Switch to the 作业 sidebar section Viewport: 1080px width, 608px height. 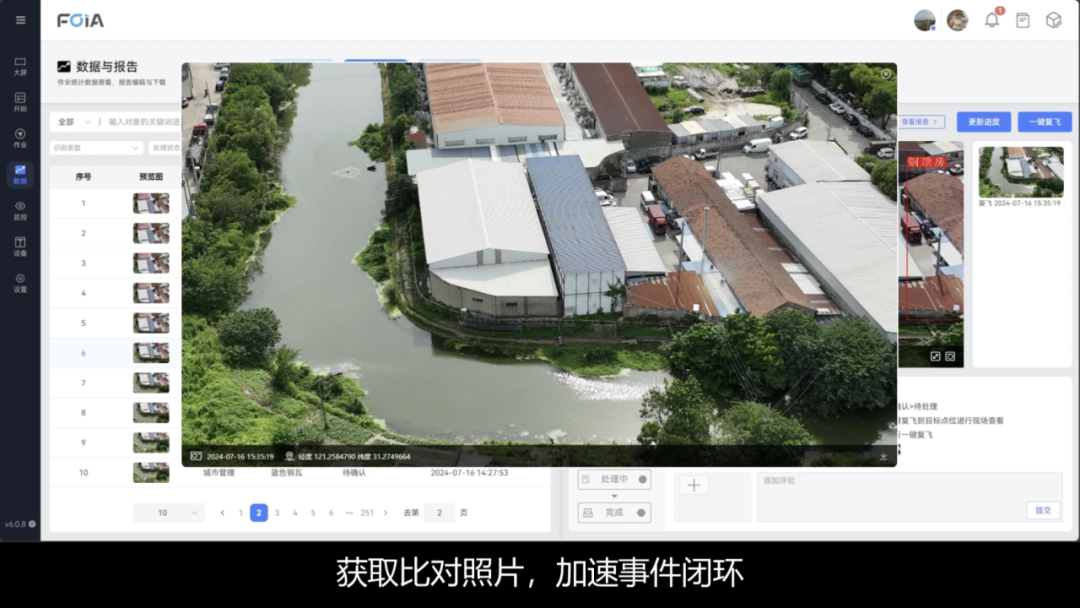tap(20, 137)
